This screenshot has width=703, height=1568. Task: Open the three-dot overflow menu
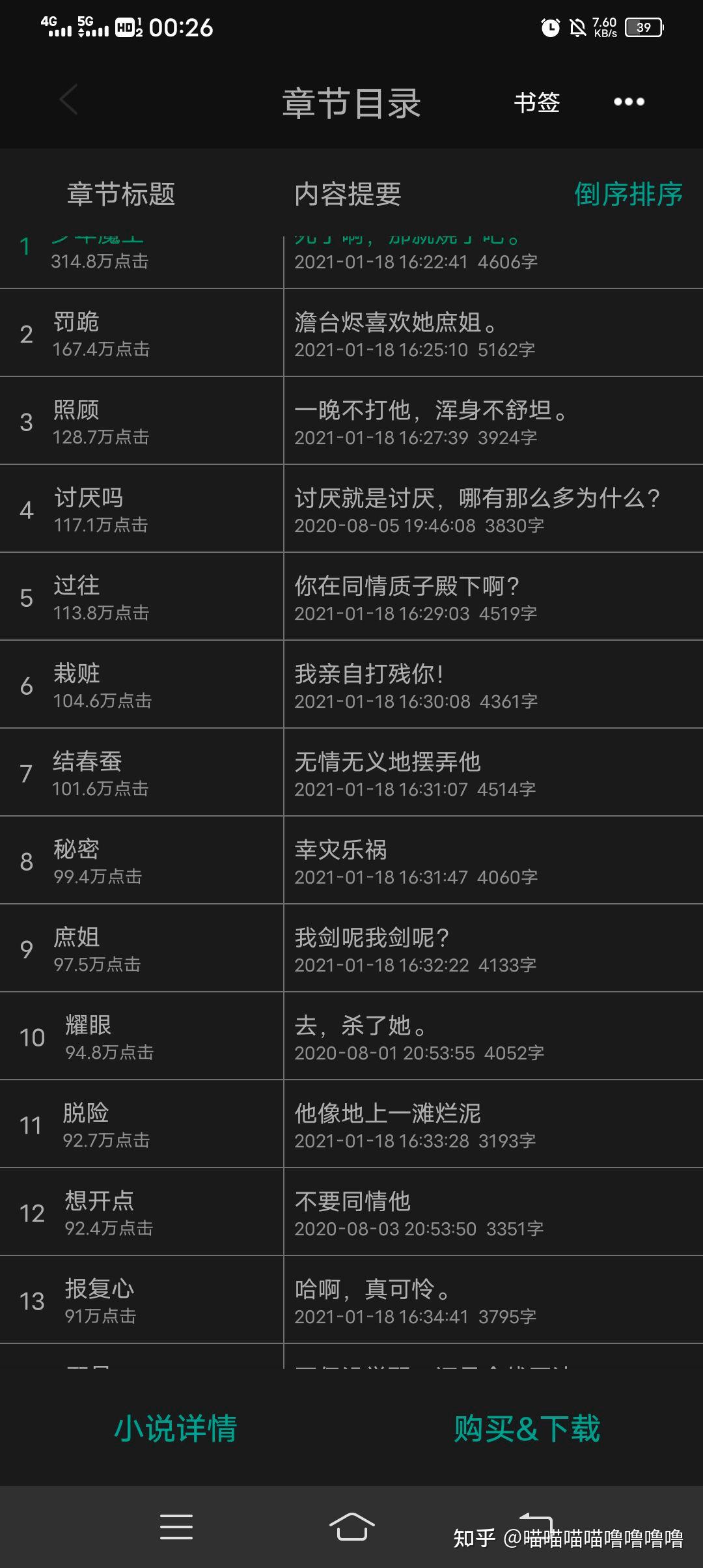click(629, 102)
